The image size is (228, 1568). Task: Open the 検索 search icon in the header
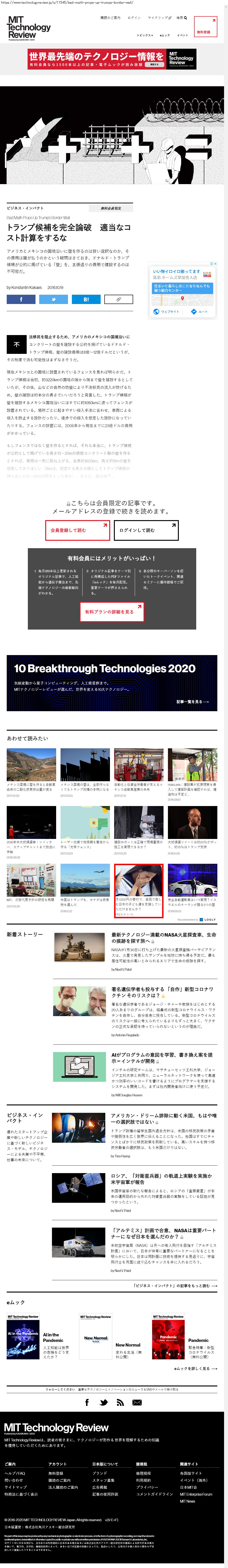click(x=181, y=18)
